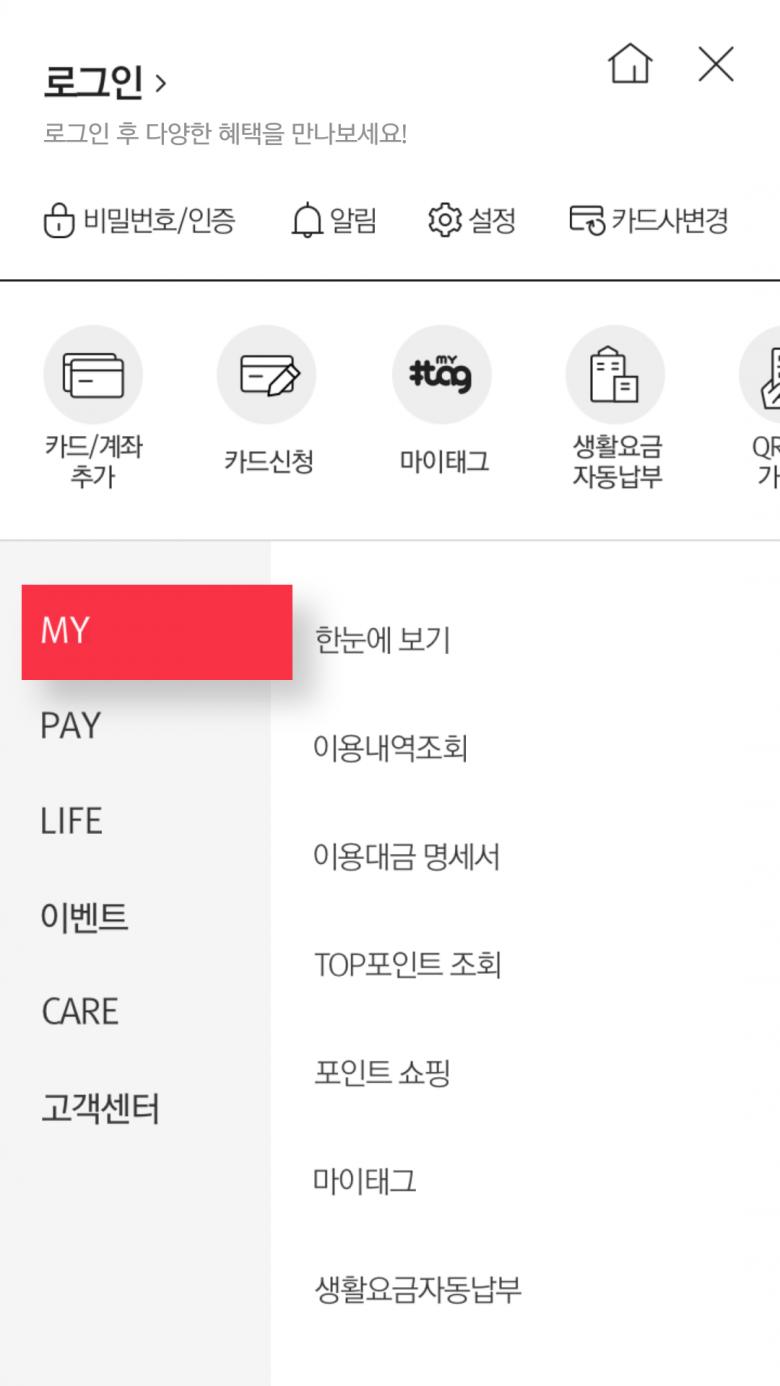
Task: Tap 카드사변경 to change card company
Action: click(649, 220)
